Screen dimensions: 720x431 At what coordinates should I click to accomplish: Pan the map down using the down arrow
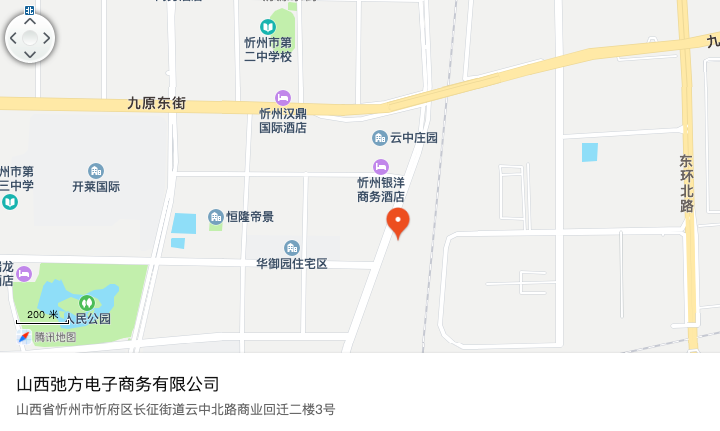(x=30, y=55)
